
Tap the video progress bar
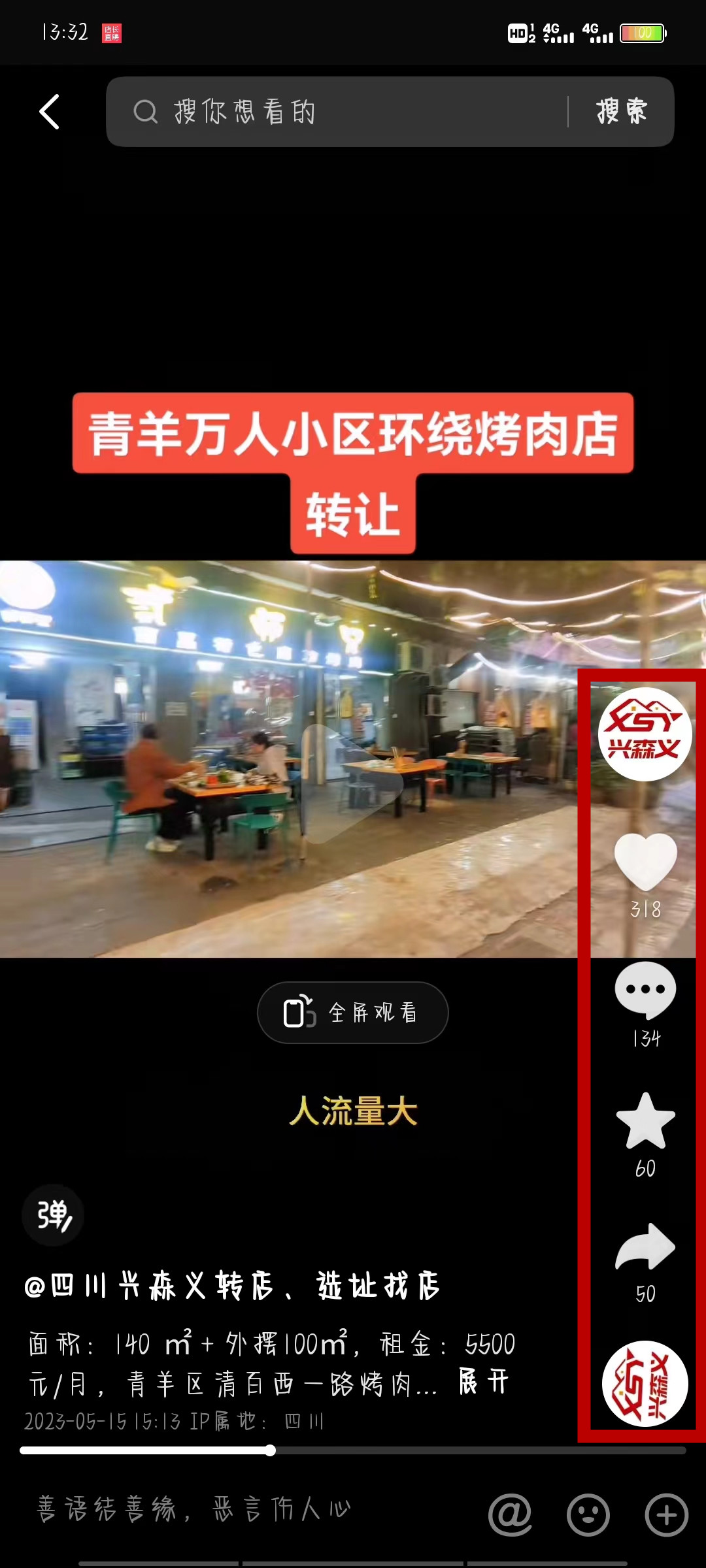[353, 1450]
